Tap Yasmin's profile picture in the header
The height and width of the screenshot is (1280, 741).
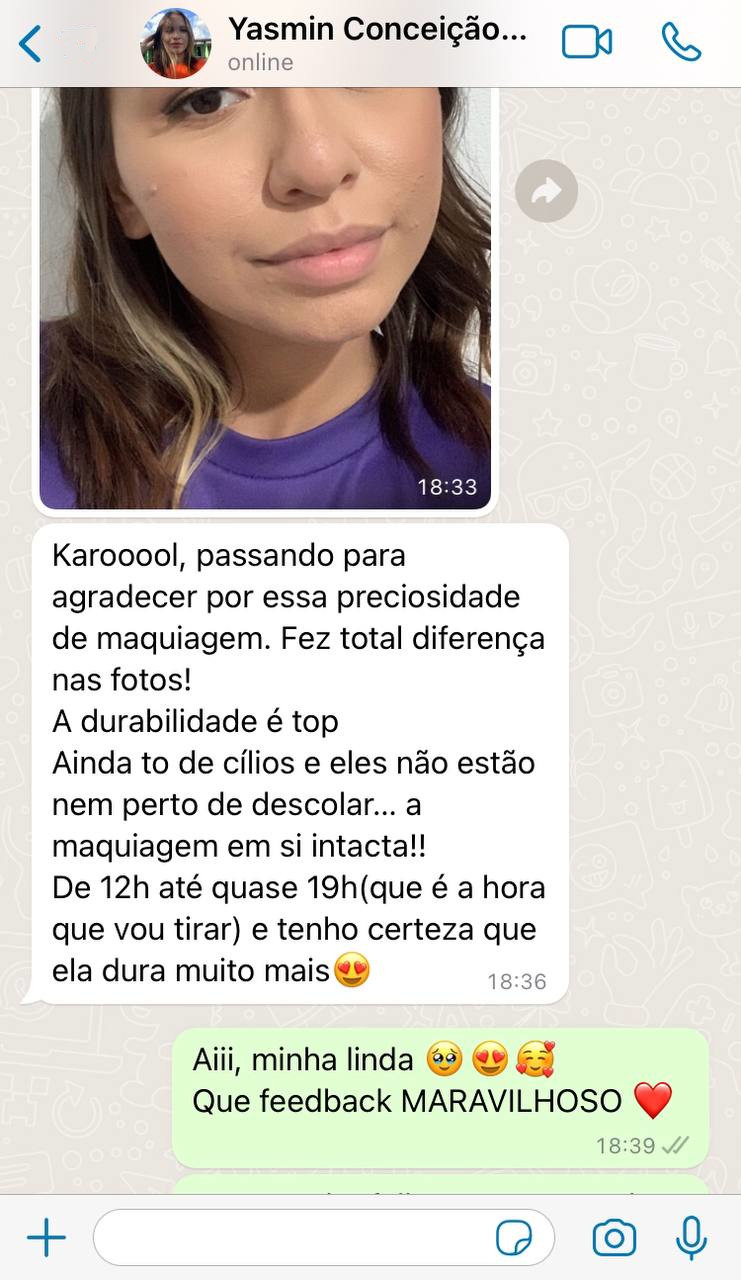176,43
